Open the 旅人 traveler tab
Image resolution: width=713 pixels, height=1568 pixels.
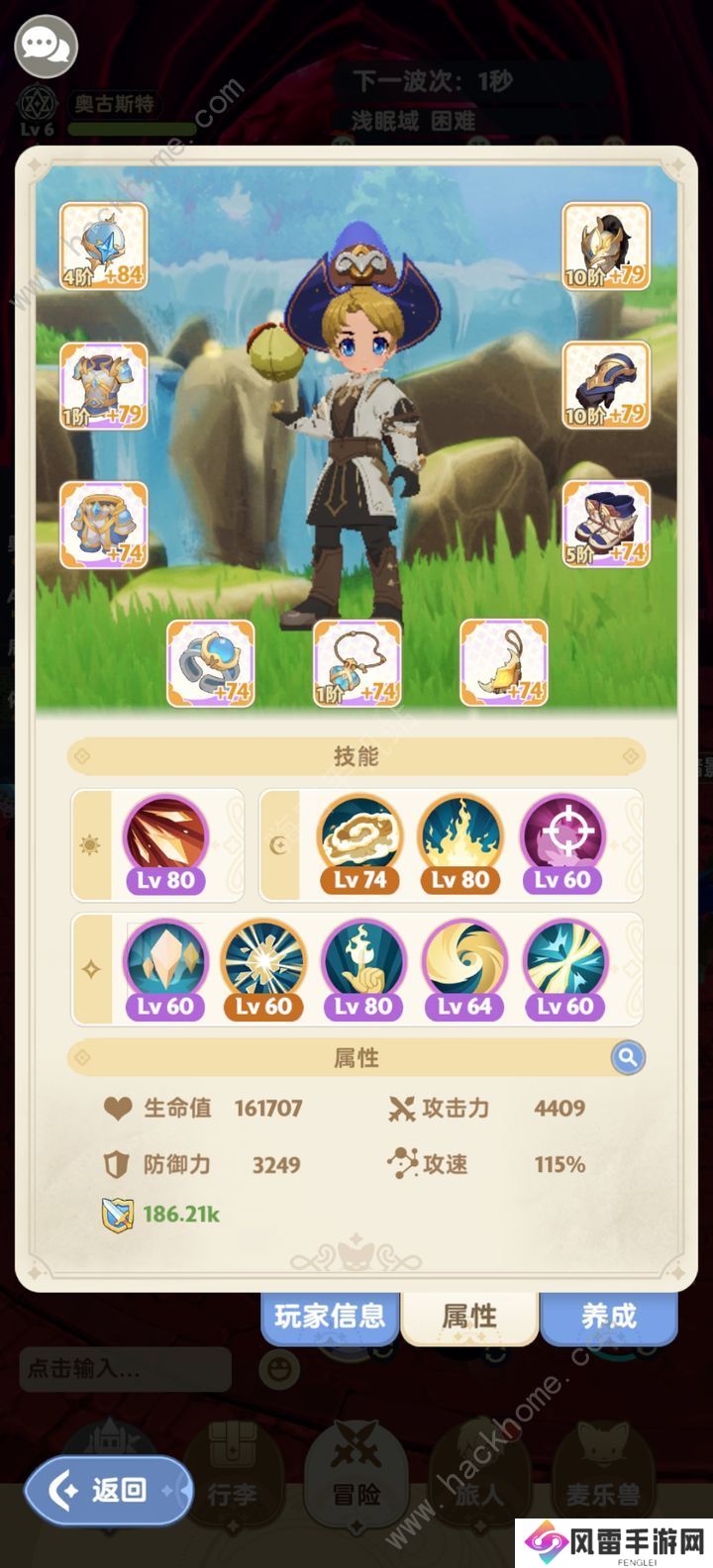pyautogui.click(x=479, y=1475)
